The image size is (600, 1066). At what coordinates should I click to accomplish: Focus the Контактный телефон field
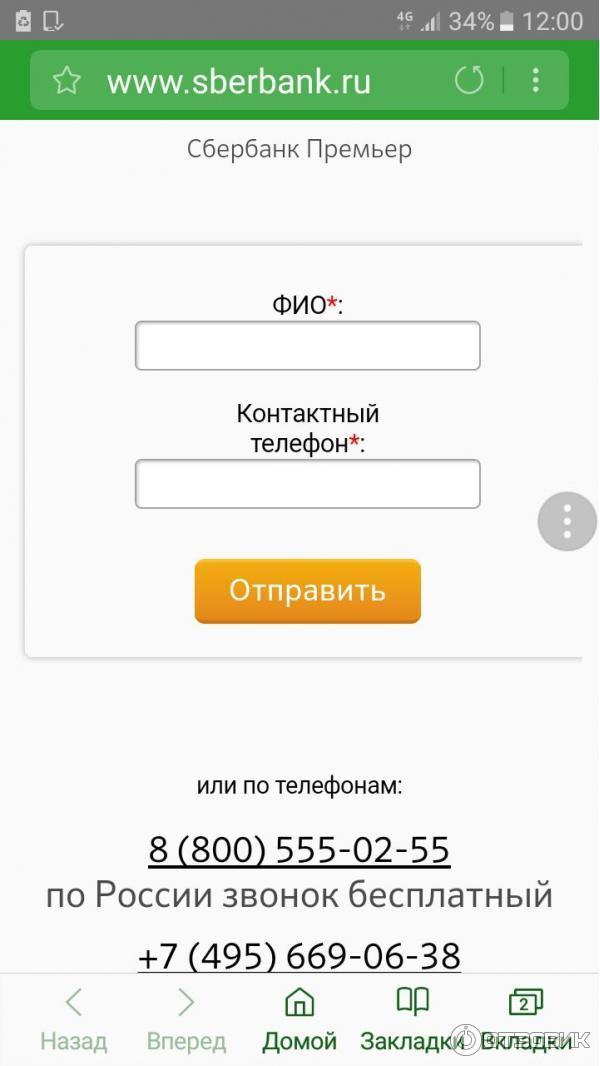(307, 484)
